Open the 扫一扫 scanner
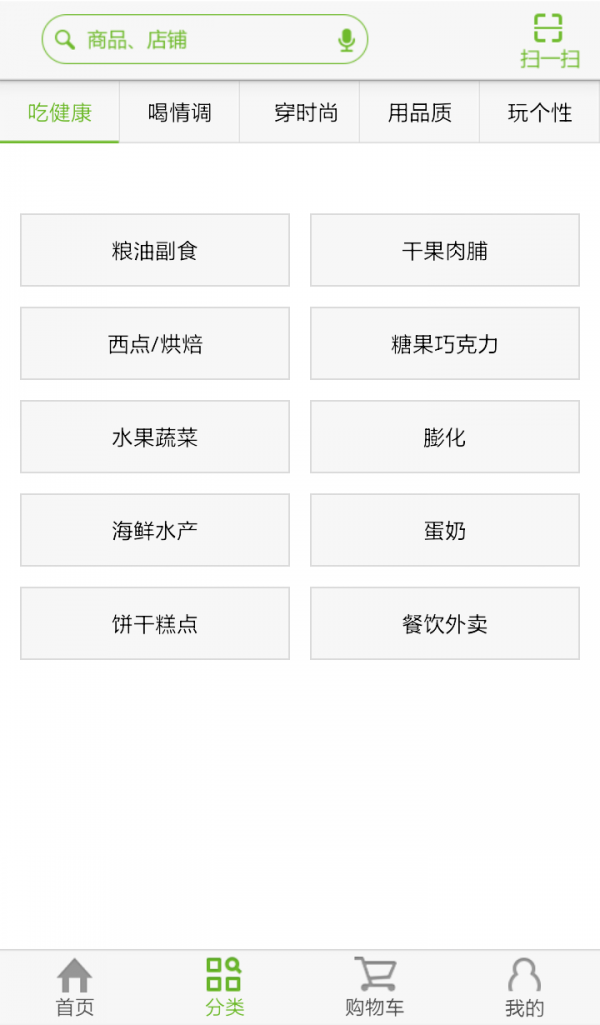The height and width of the screenshot is (1025, 600). 550,41
